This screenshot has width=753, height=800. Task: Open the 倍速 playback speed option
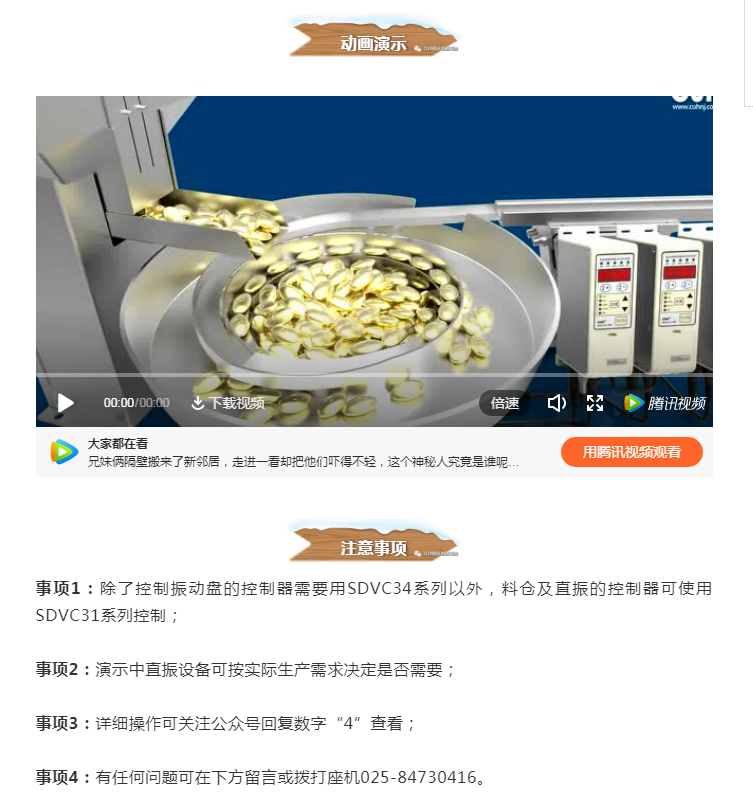505,403
